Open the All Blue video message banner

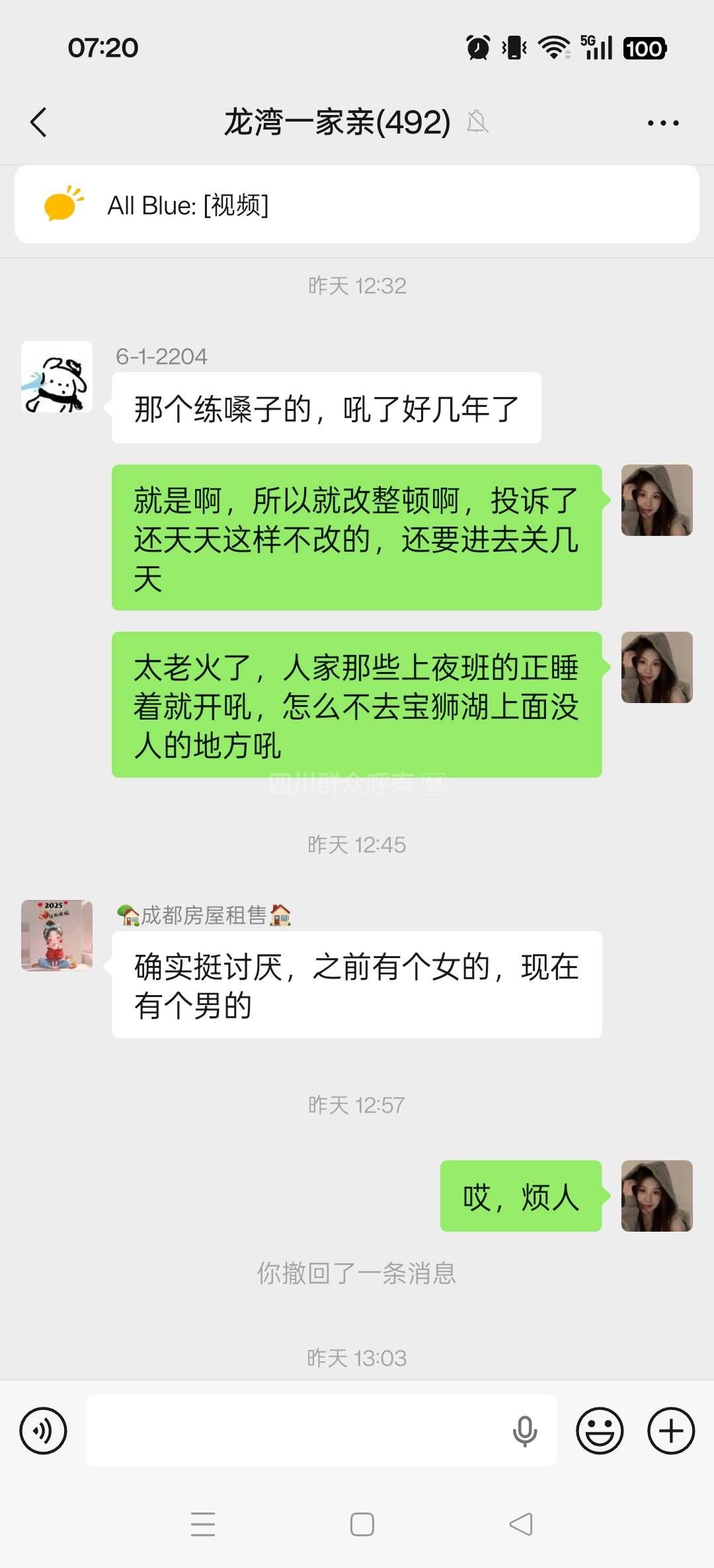click(x=356, y=205)
